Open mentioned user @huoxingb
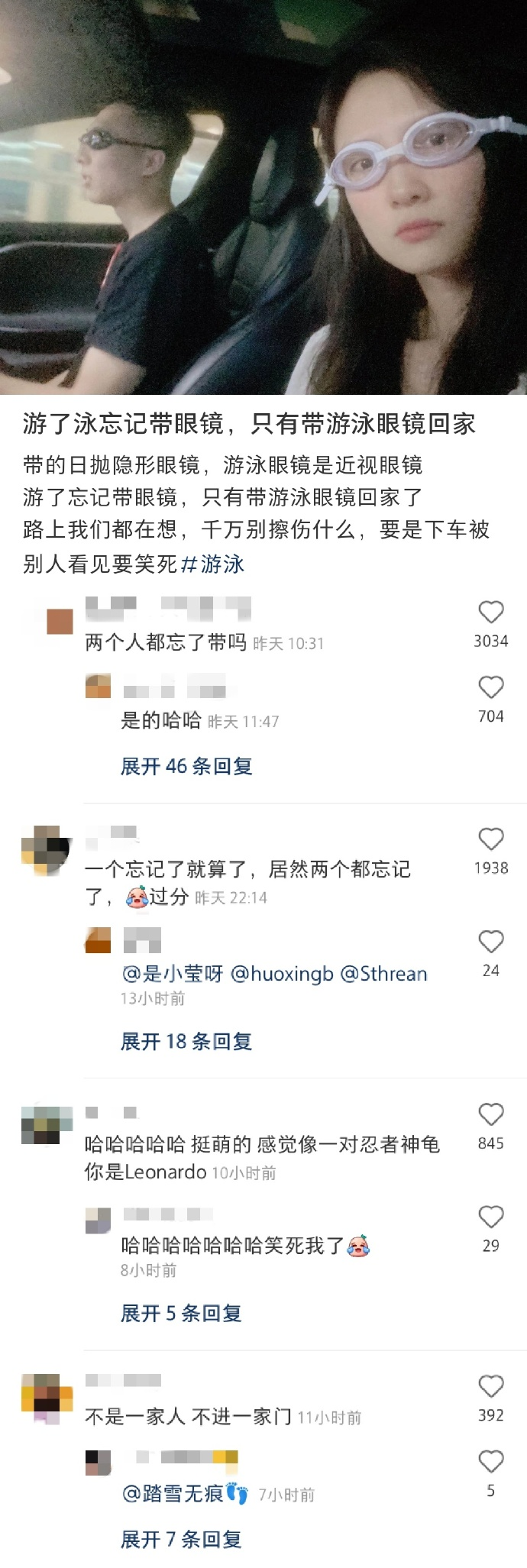 282,974
